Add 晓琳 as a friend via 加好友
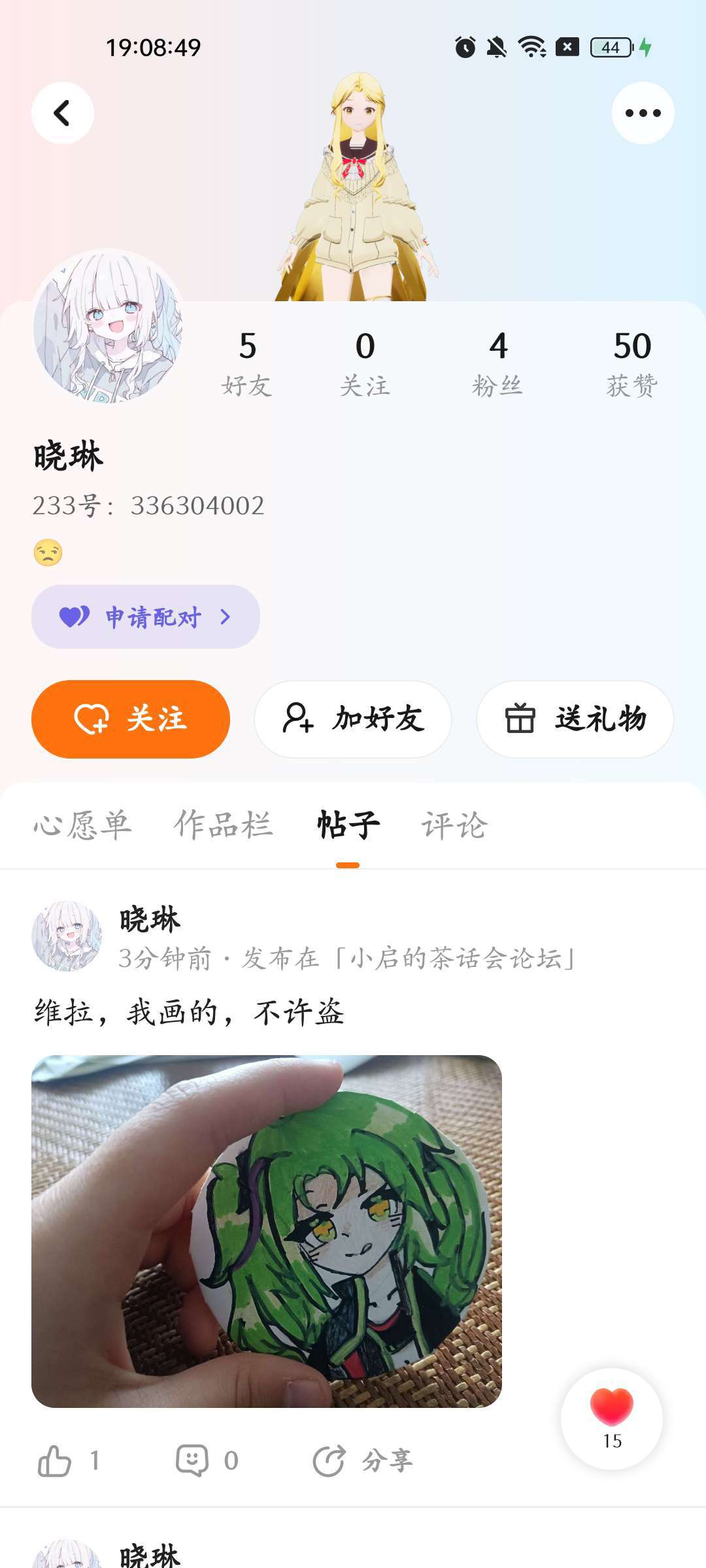Viewport: 706px width, 1568px height. (x=353, y=719)
